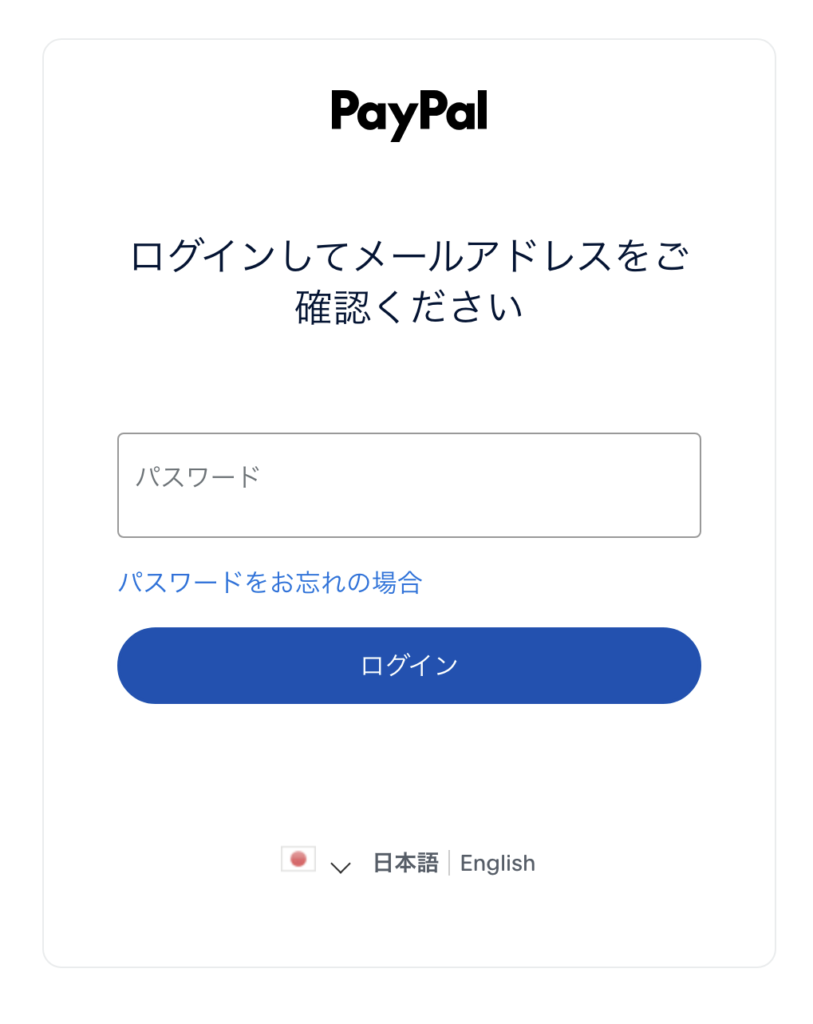Screen dimensions: 813x1024
Task: Tap the blue ログイン button
Action: click(408, 665)
